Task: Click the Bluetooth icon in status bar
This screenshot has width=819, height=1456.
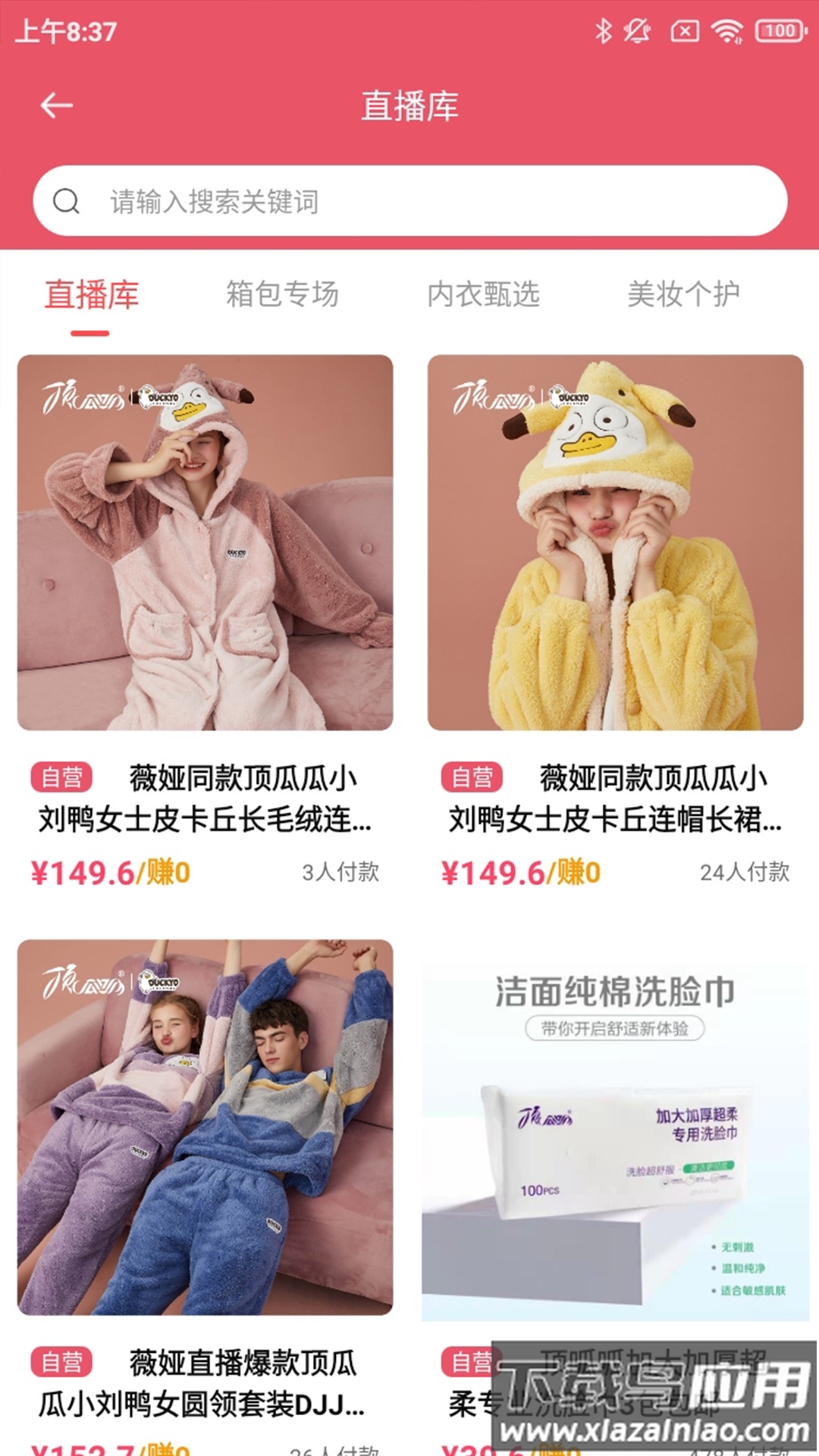Action: click(605, 29)
